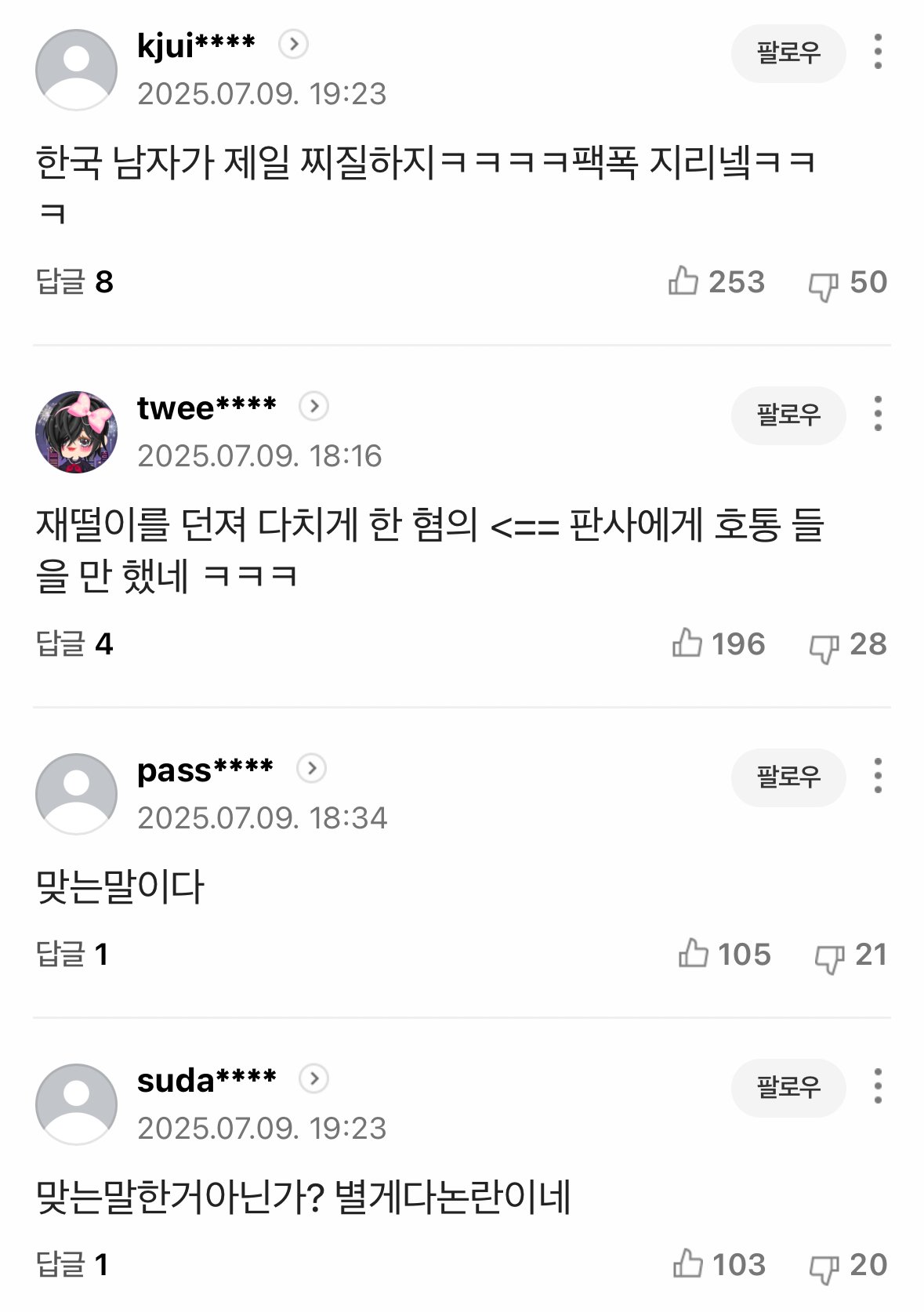
Task: Open overflow menu on twee**** comment
Action: pos(878,414)
